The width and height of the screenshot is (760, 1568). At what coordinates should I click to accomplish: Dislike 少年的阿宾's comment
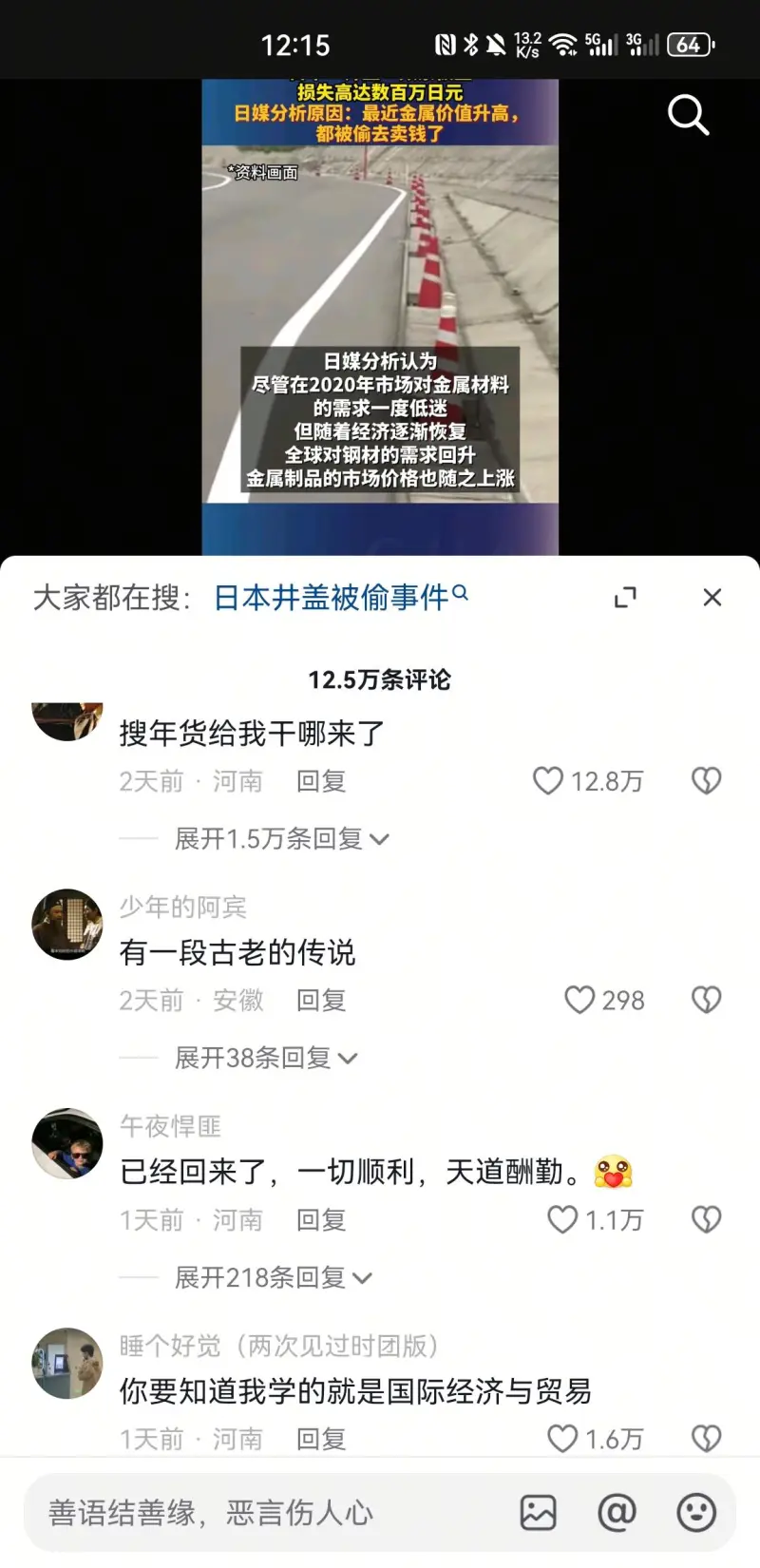[x=706, y=1001]
